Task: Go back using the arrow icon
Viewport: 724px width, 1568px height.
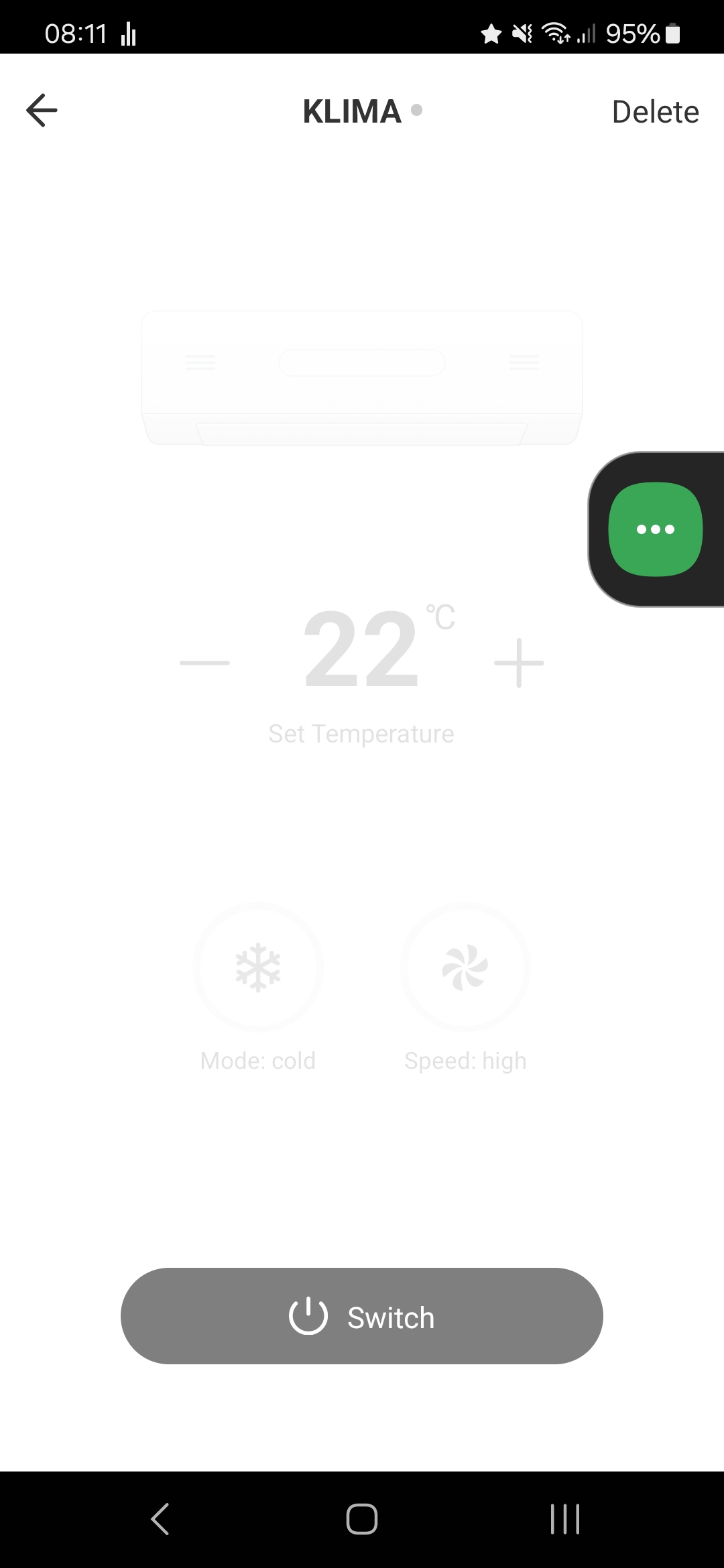Action: (42, 111)
